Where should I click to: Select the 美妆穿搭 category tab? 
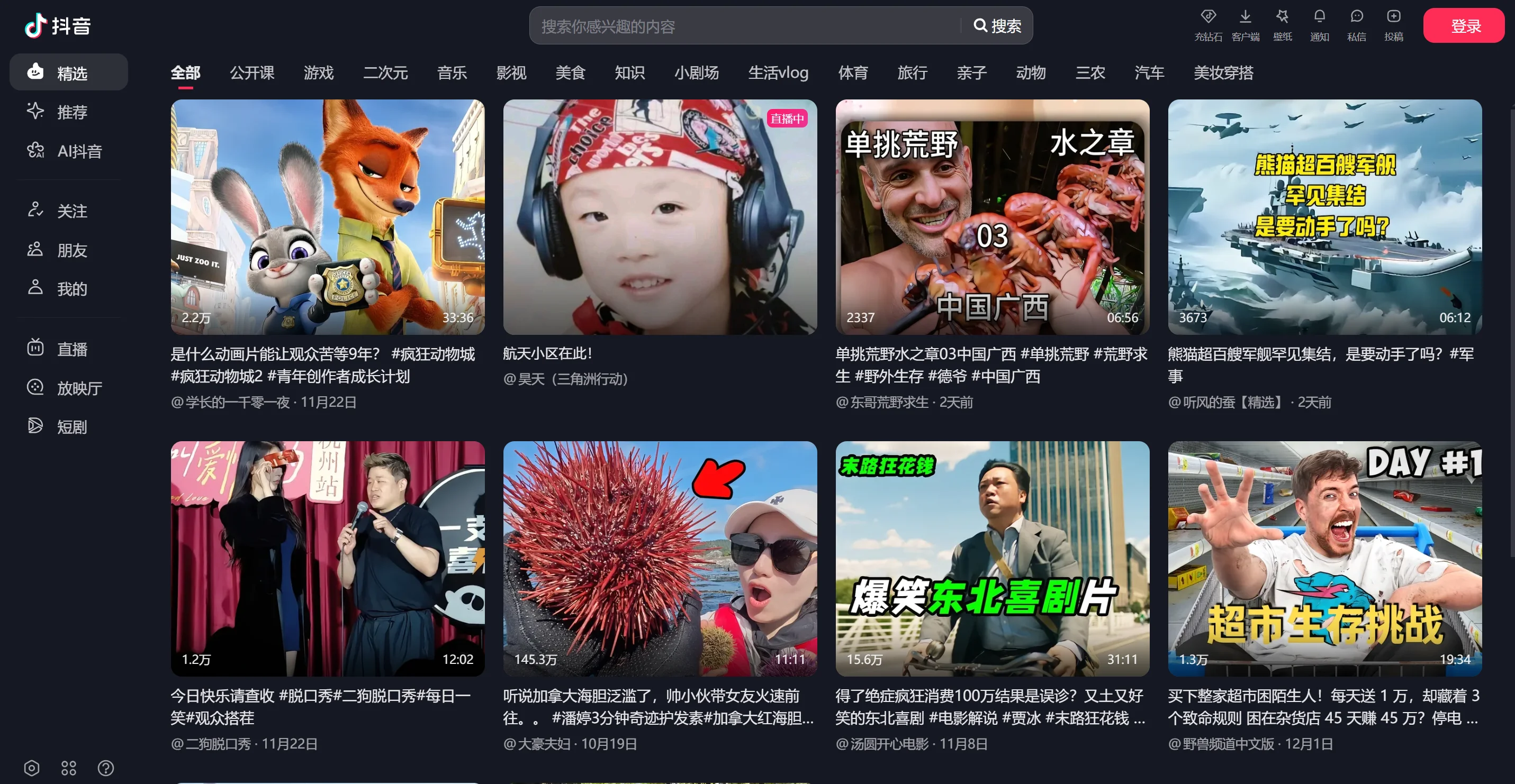click(x=1223, y=73)
